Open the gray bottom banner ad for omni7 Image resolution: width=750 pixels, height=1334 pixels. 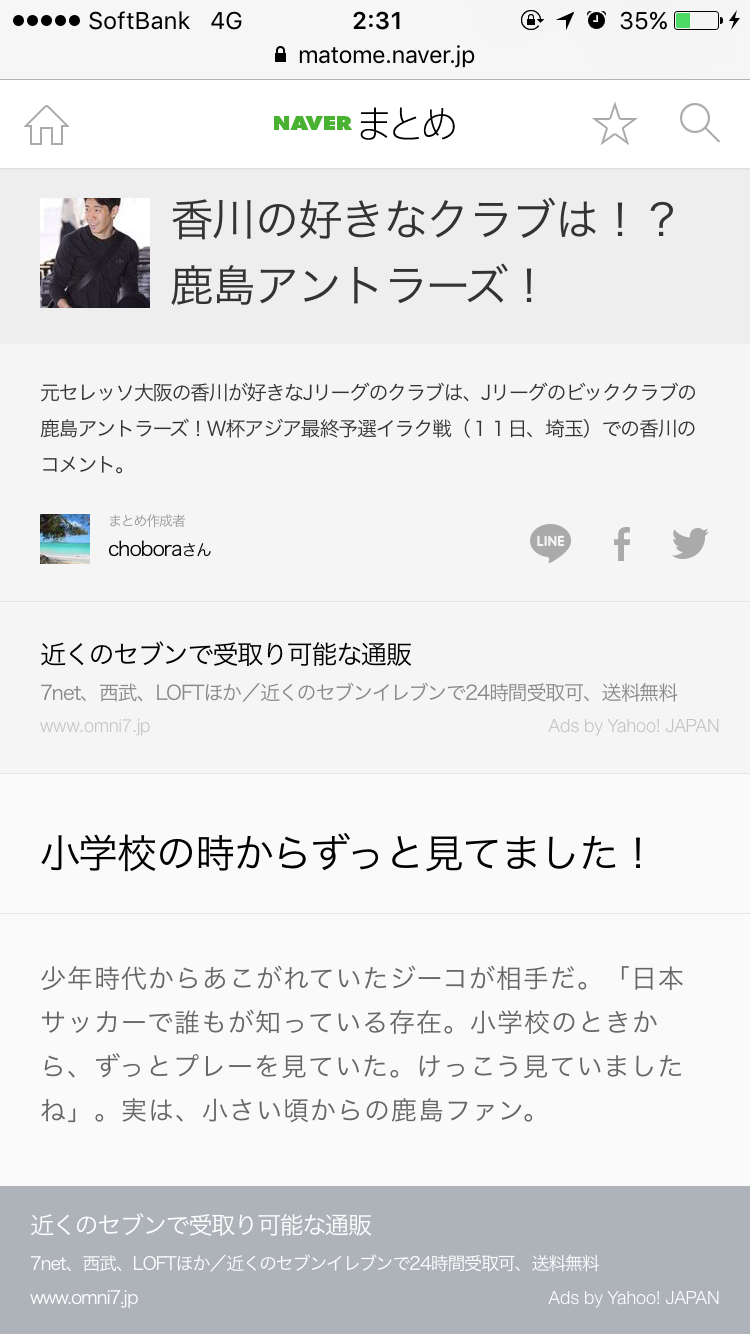[x=375, y=1260]
